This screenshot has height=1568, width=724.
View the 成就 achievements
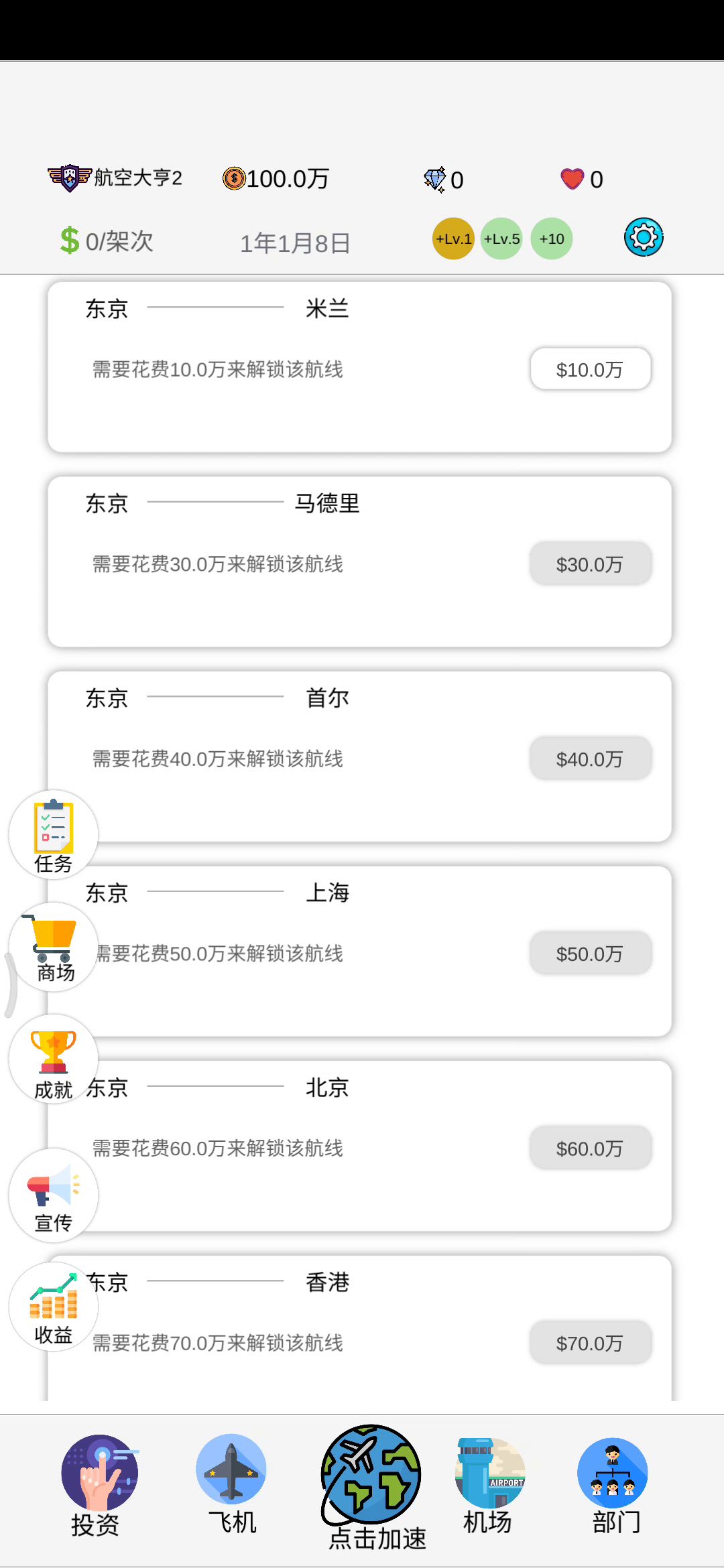53,1060
